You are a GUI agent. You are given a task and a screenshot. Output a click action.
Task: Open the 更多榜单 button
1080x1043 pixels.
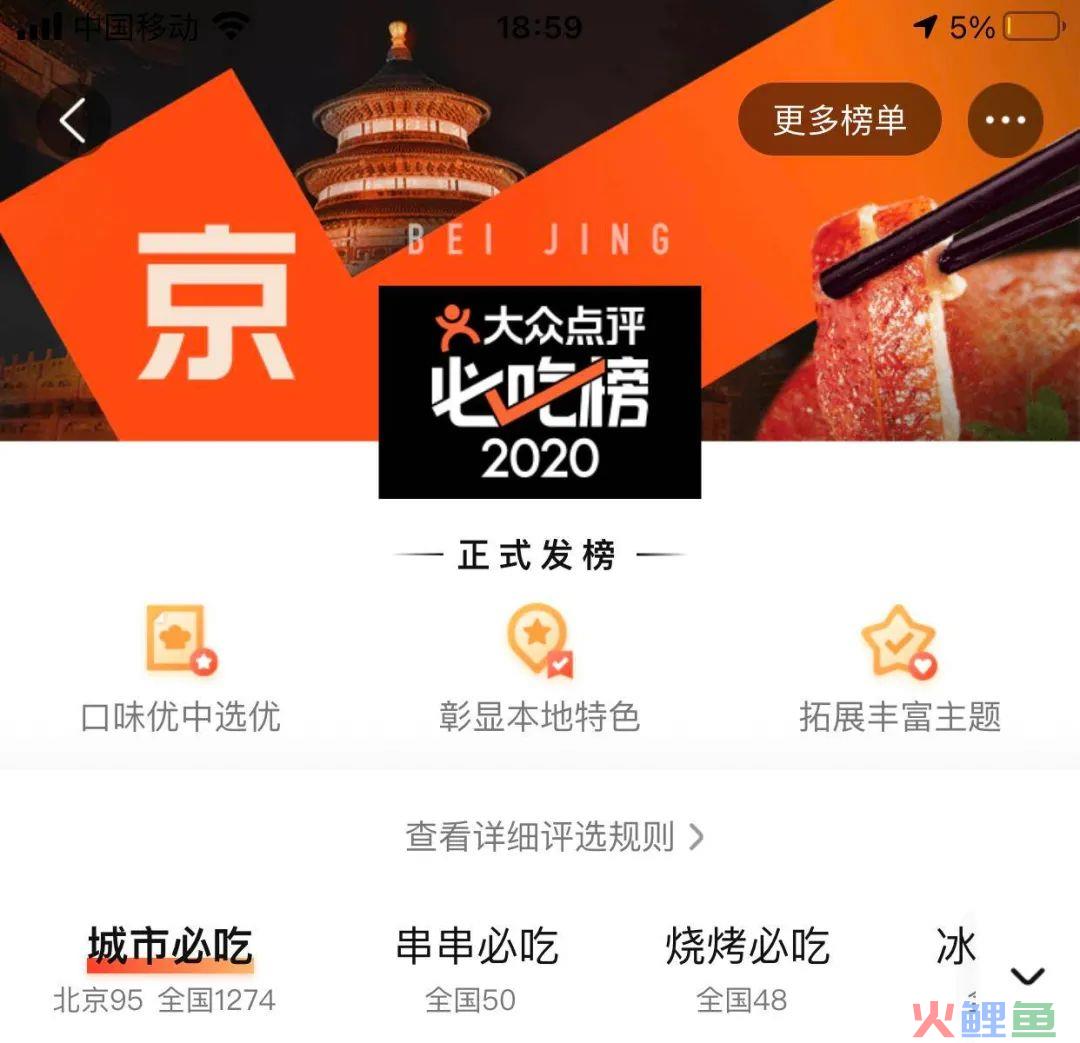(x=839, y=120)
